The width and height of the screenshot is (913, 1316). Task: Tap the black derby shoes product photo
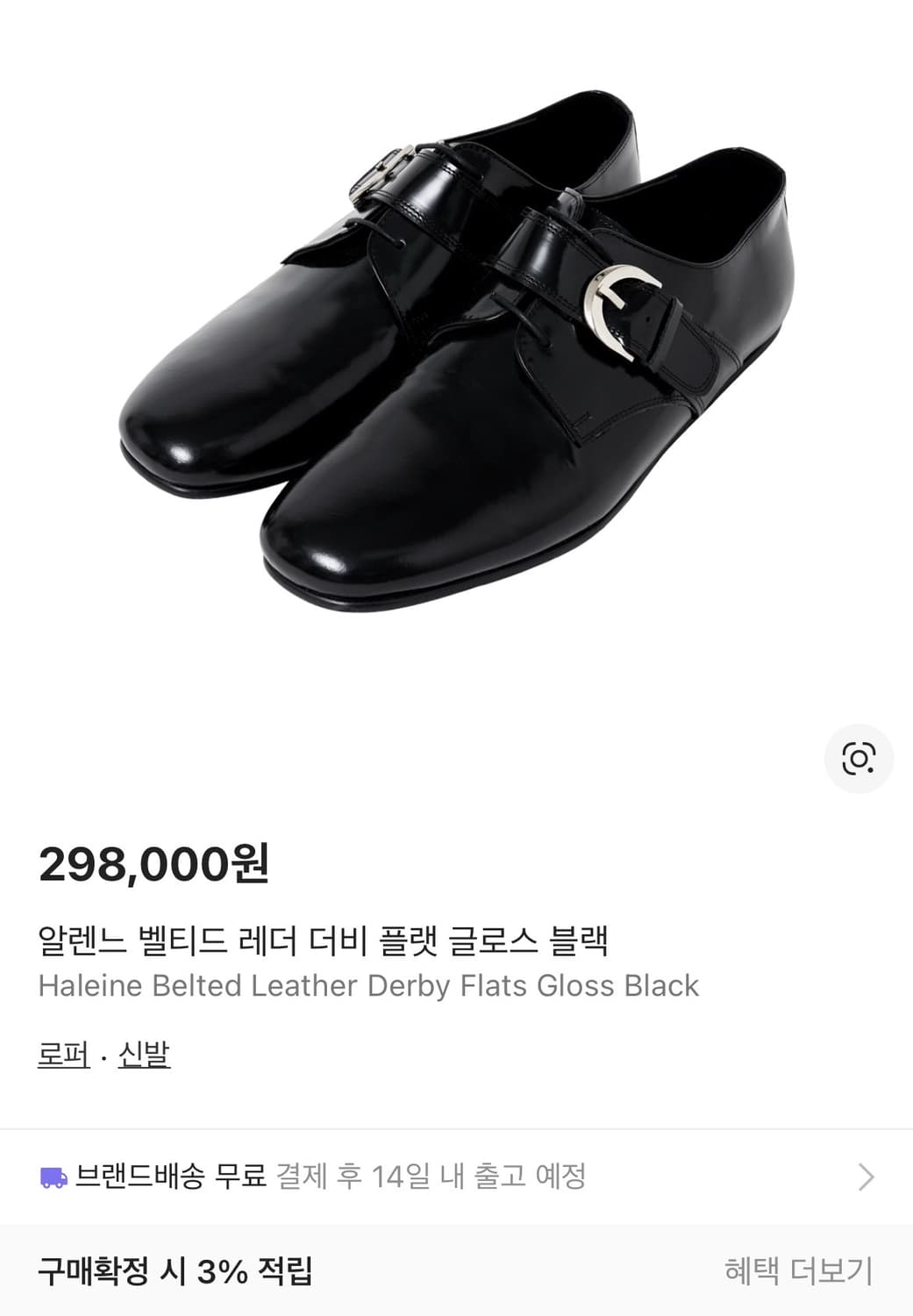(x=456, y=351)
